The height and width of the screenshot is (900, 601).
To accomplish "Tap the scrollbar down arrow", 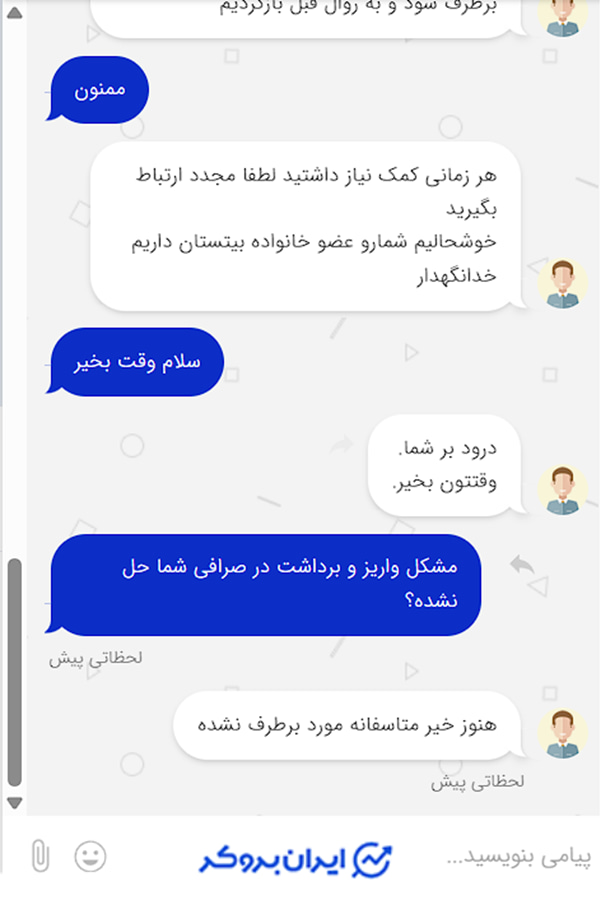I will [14, 802].
